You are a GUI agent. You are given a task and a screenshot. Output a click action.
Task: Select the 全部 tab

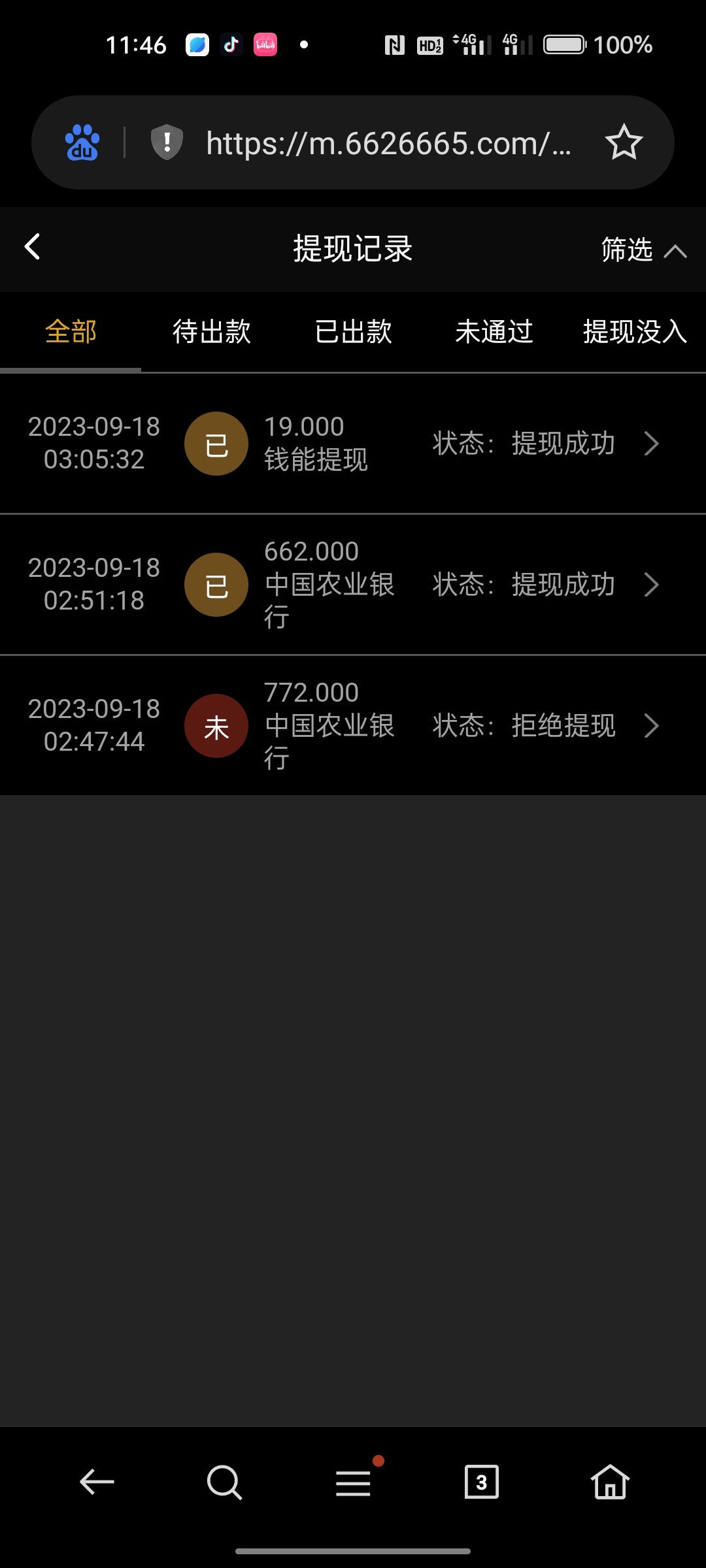(x=71, y=332)
